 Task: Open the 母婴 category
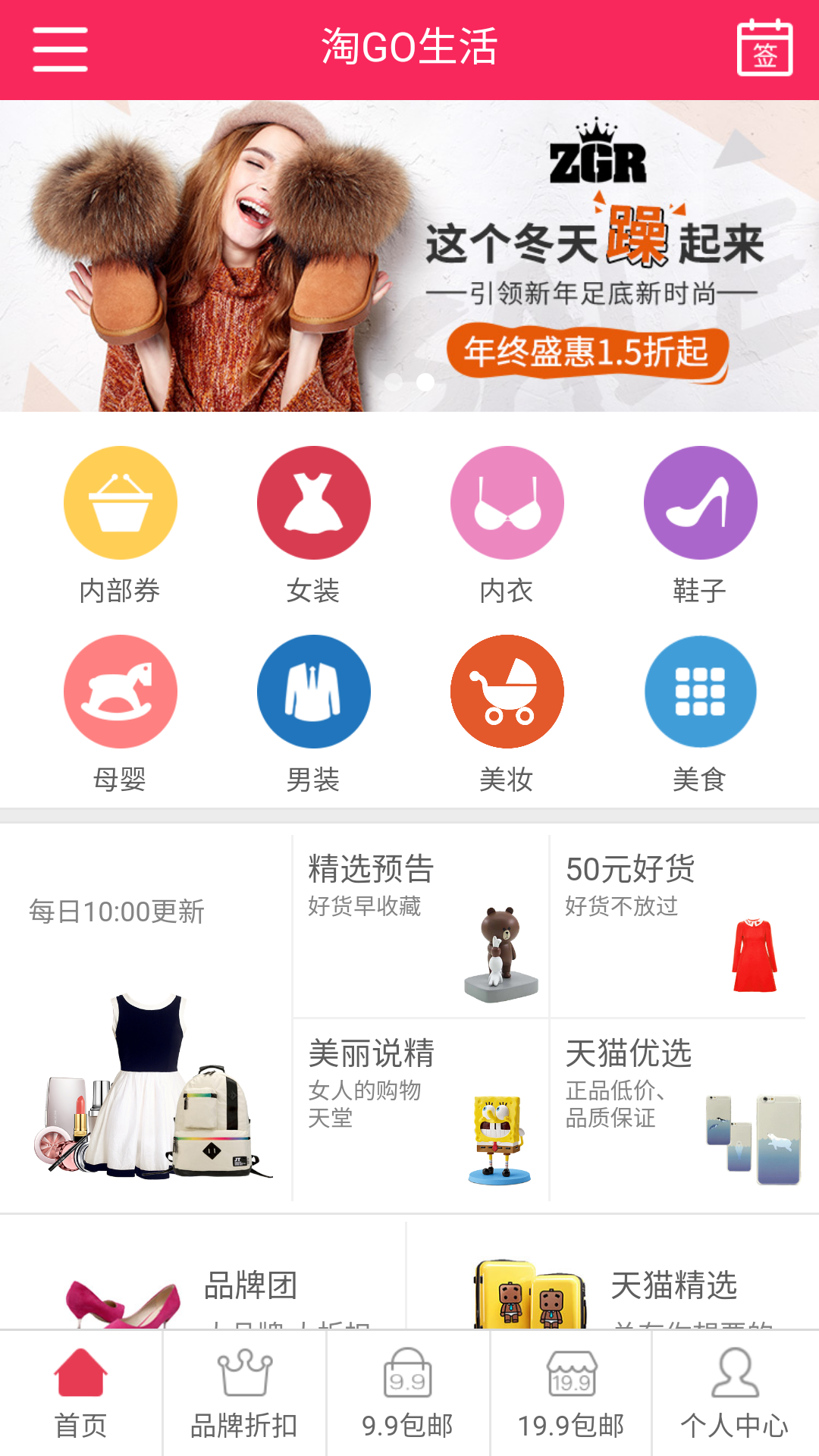click(120, 713)
